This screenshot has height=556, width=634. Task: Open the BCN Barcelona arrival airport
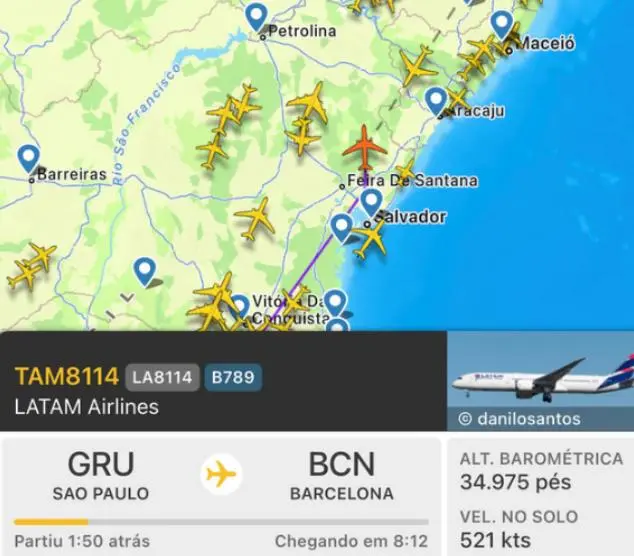pos(342,476)
